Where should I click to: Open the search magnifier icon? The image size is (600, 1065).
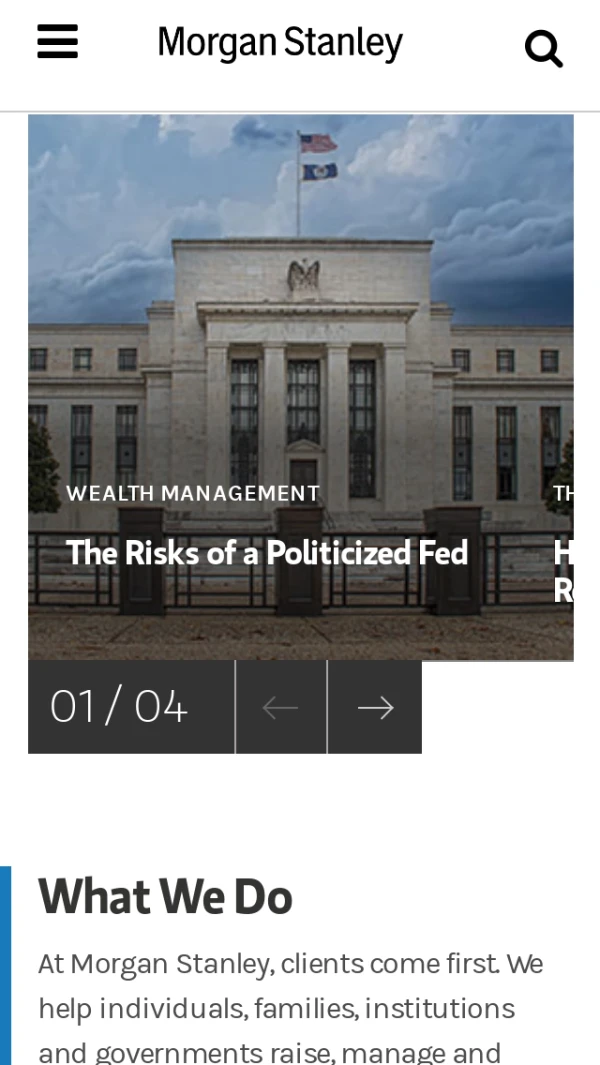543,47
